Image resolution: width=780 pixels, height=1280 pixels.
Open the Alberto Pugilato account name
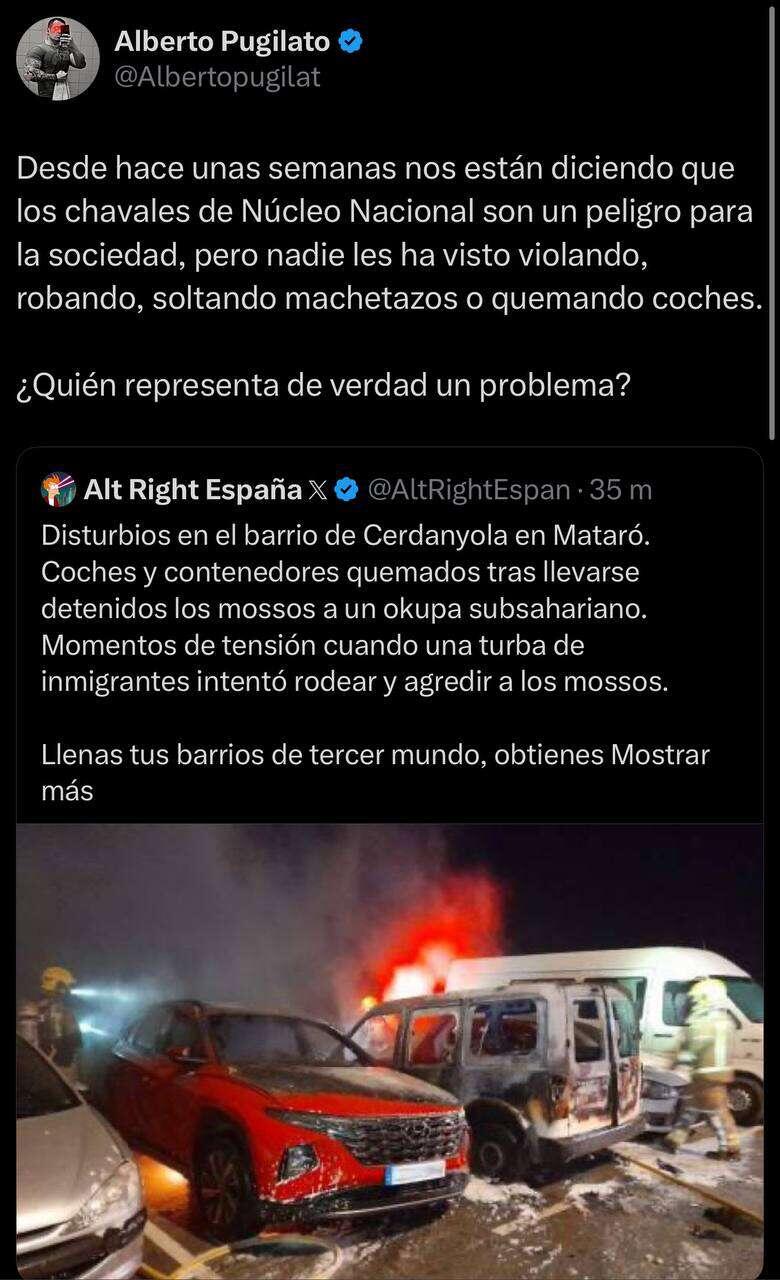tap(222, 41)
